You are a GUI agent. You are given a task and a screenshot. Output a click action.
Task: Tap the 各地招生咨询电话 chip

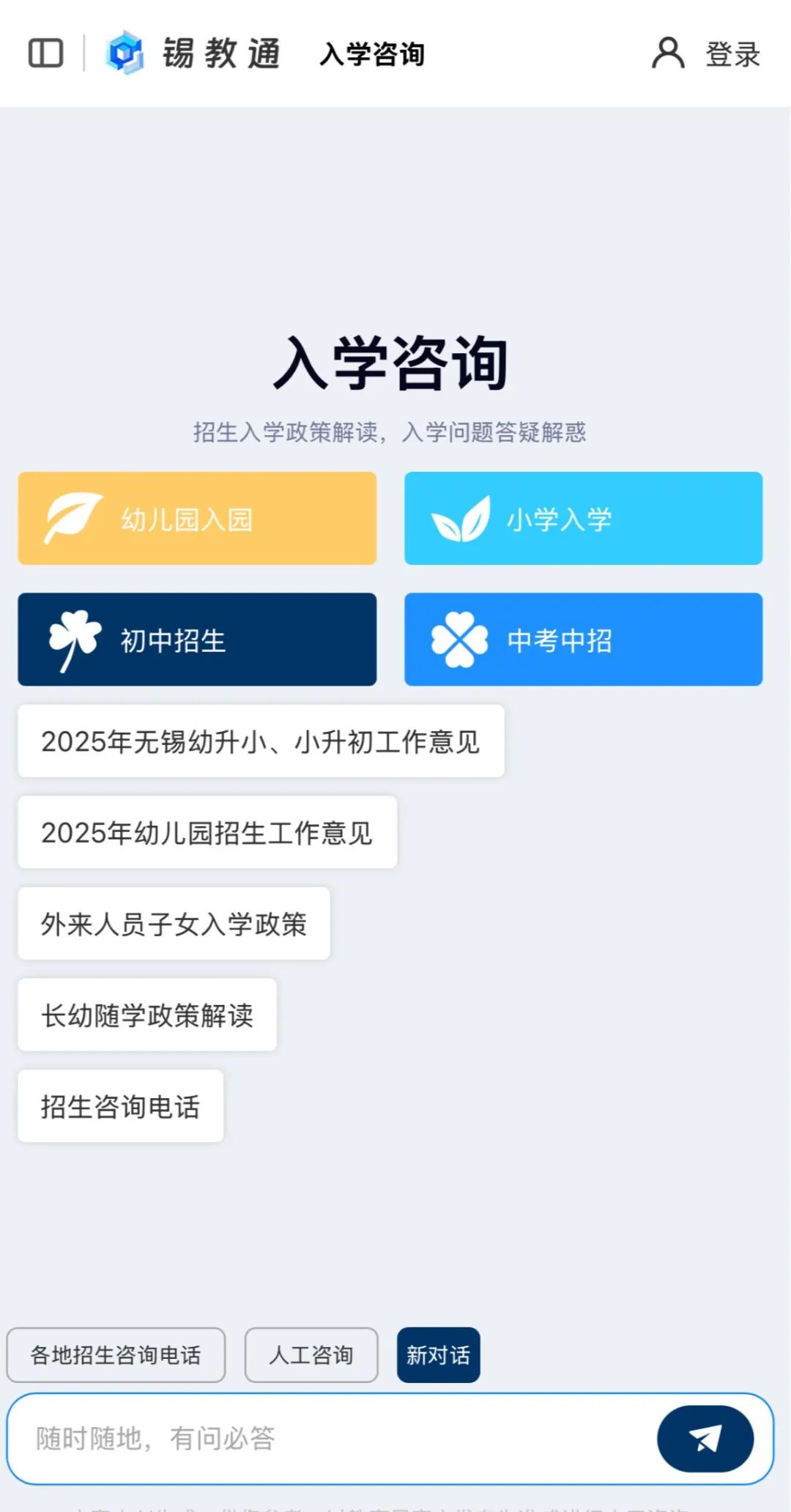[116, 1355]
